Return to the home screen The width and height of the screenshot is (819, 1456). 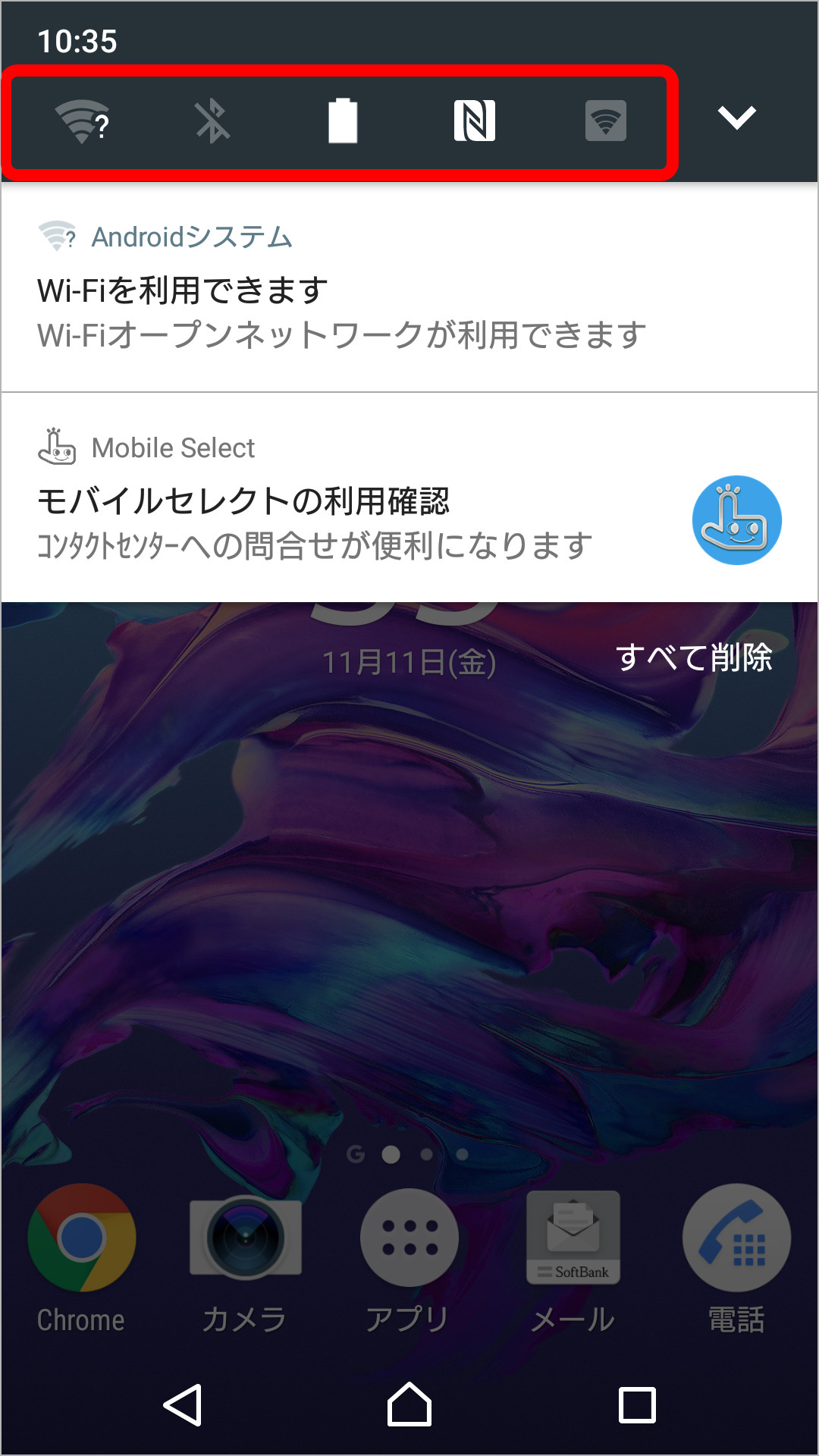[x=409, y=1405]
